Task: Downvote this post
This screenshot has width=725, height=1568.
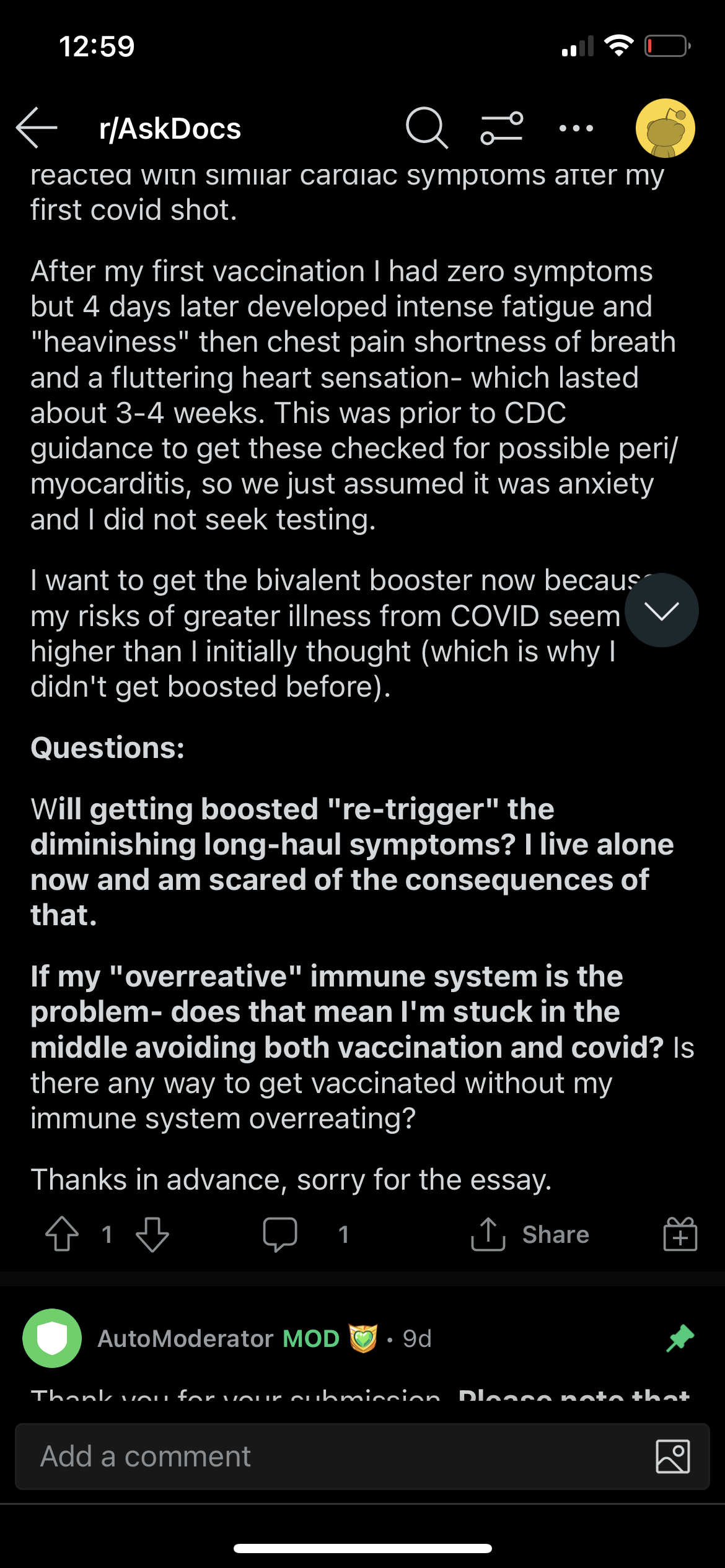Action: pos(152,1234)
